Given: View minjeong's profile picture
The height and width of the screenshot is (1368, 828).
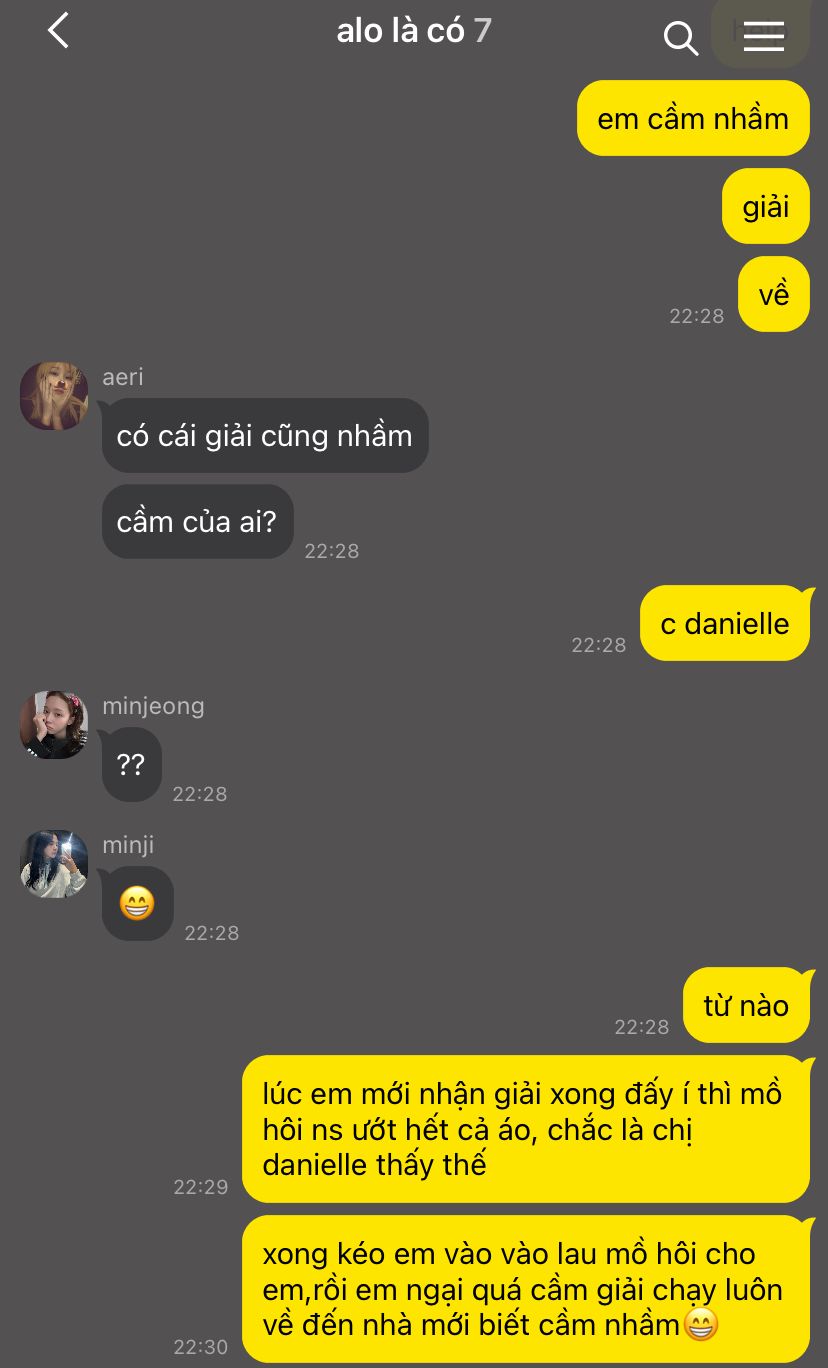Looking at the screenshot, I should pyautogui.click(x=54, y=725).
